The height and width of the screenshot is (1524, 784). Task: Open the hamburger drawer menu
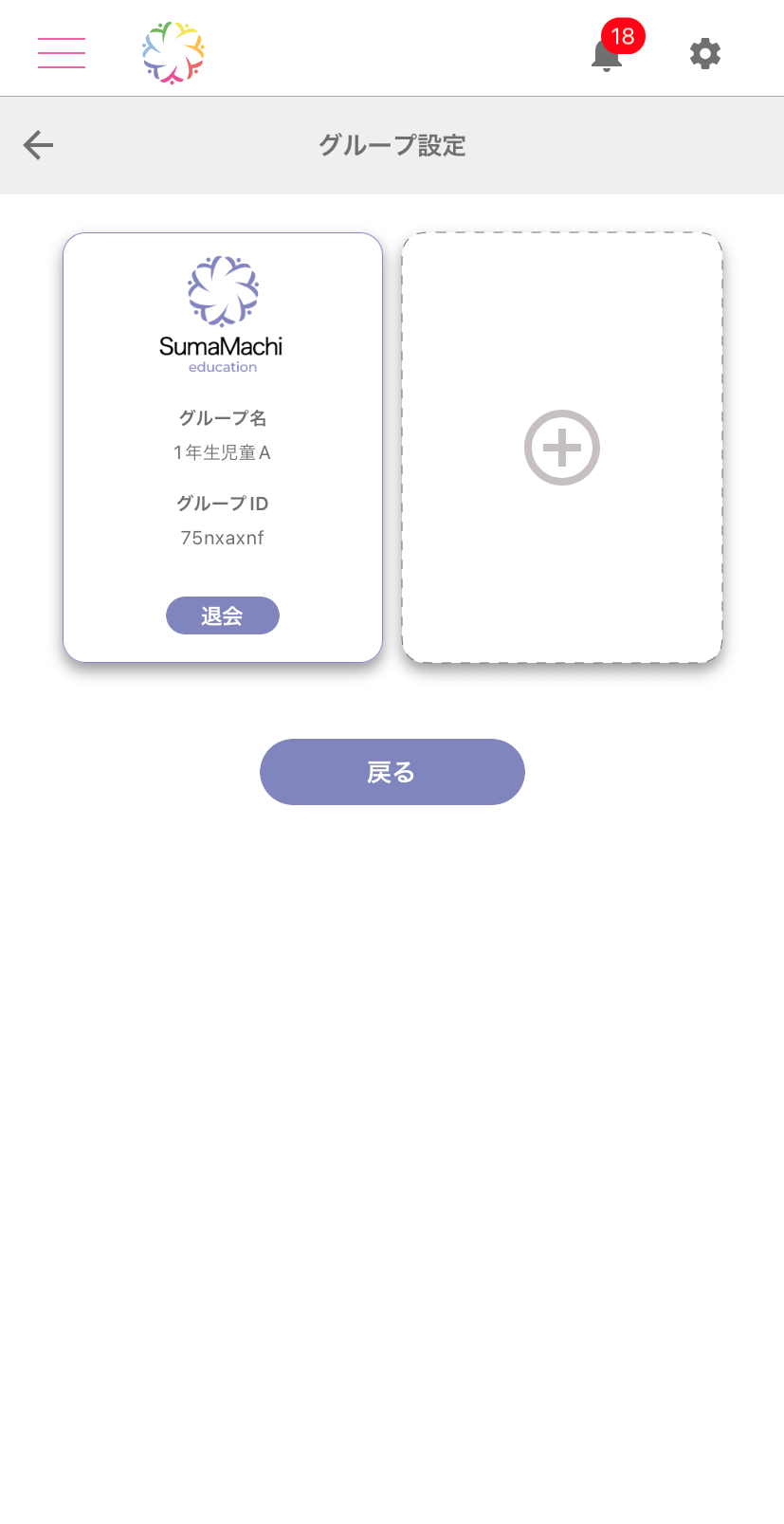click(x=62, y=53)
